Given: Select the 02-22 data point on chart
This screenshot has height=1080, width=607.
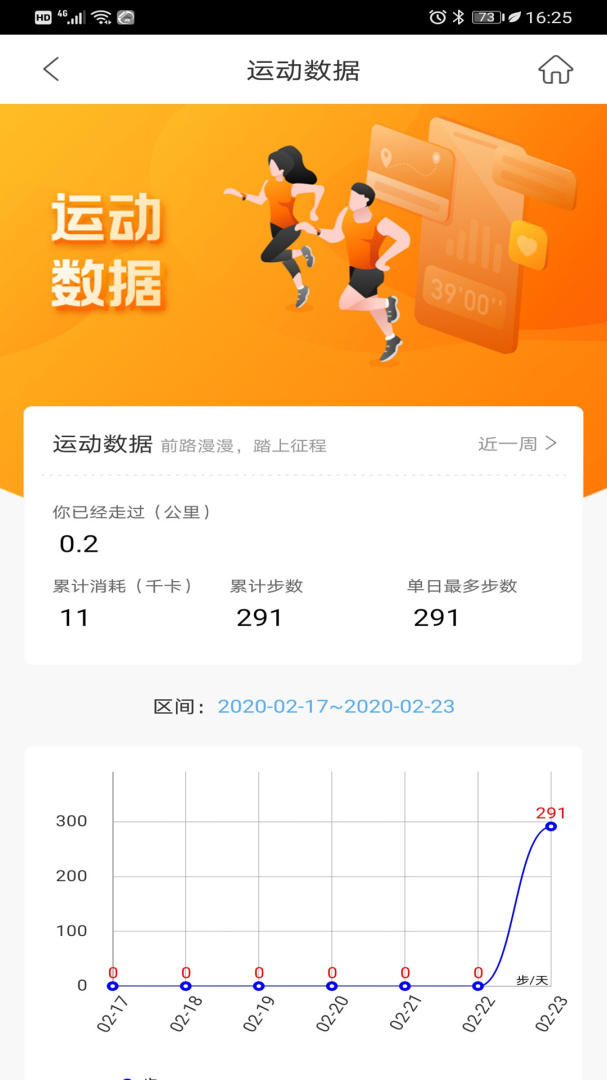Looking at the screenshot, I should [x=478, y=986].
